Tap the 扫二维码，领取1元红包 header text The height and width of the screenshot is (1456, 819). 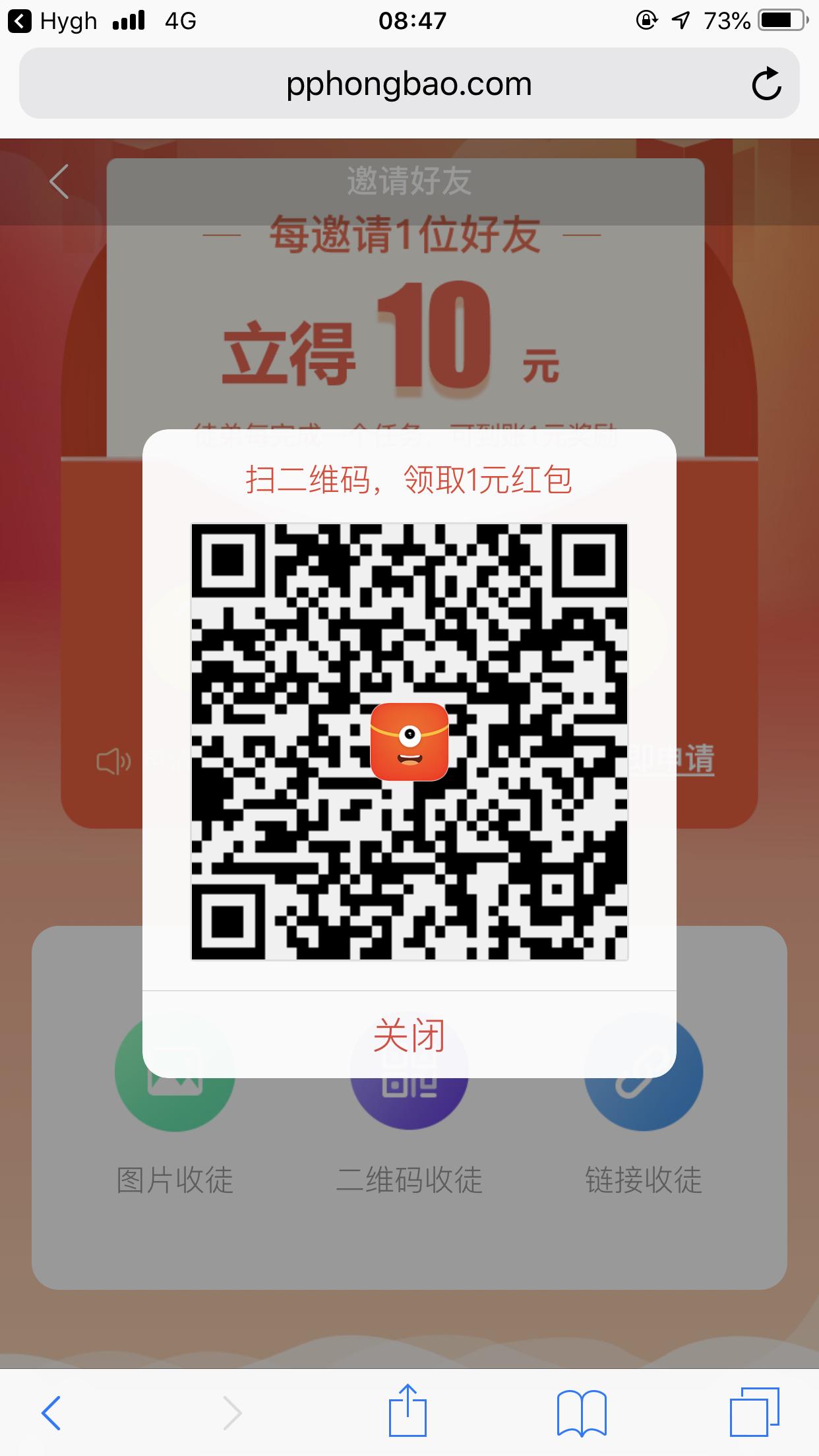[409, 481]
